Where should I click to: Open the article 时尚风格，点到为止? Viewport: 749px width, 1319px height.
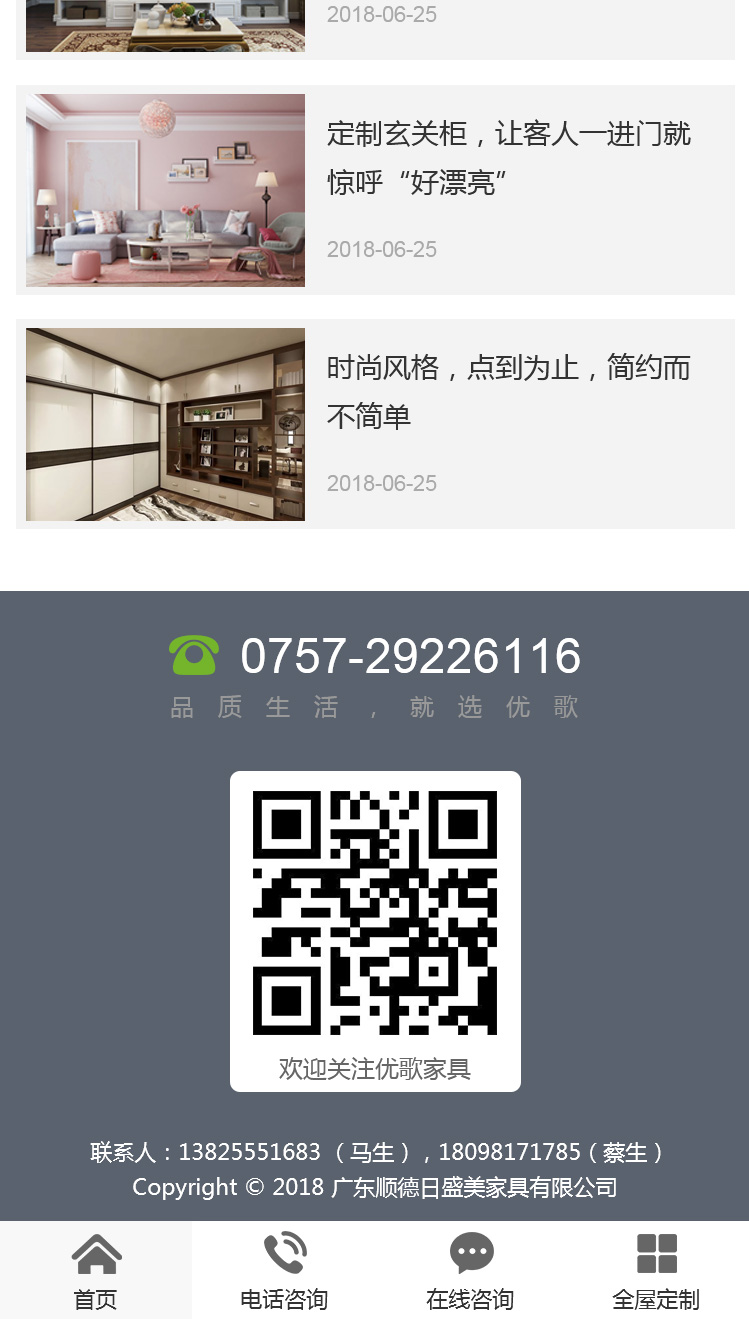(x=508, y=392)
